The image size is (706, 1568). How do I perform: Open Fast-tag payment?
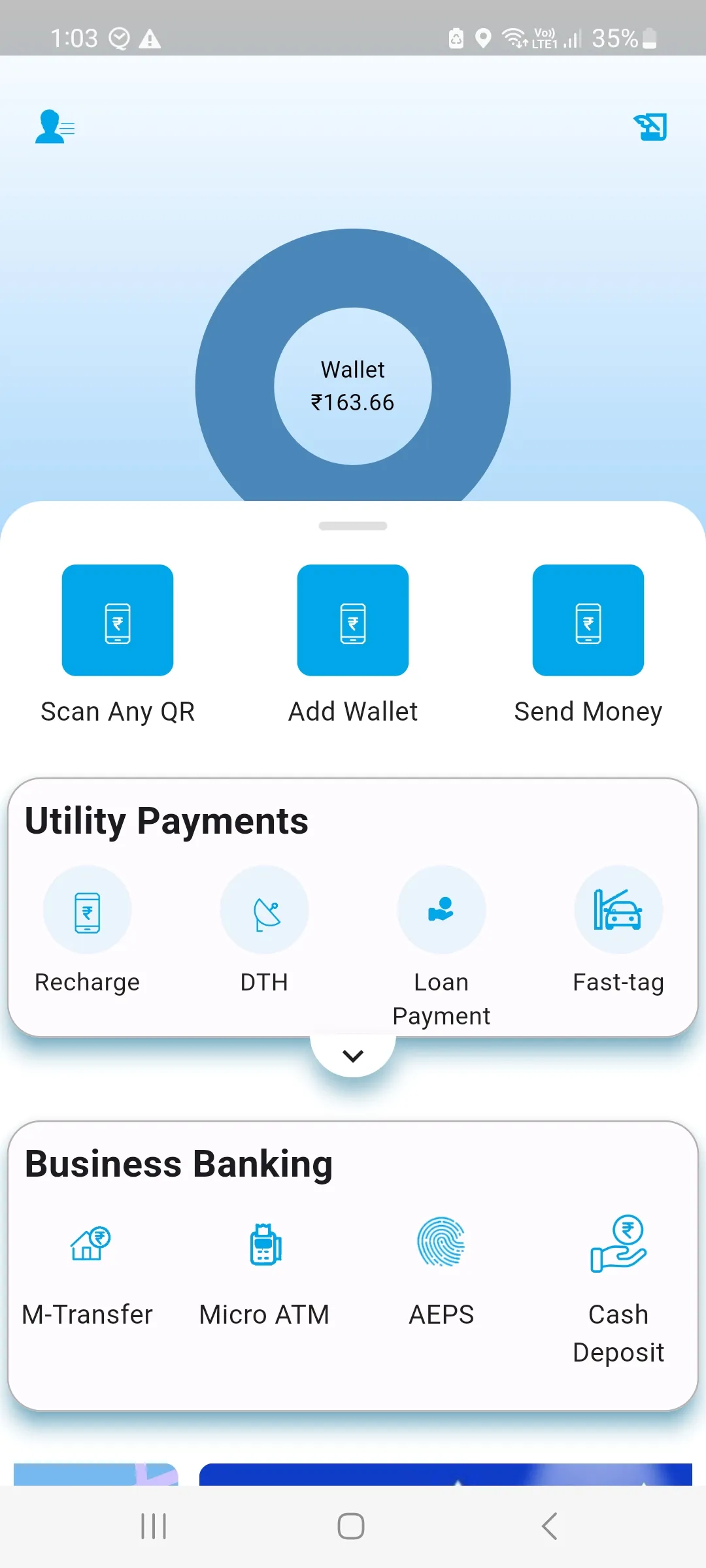(618, 910)
